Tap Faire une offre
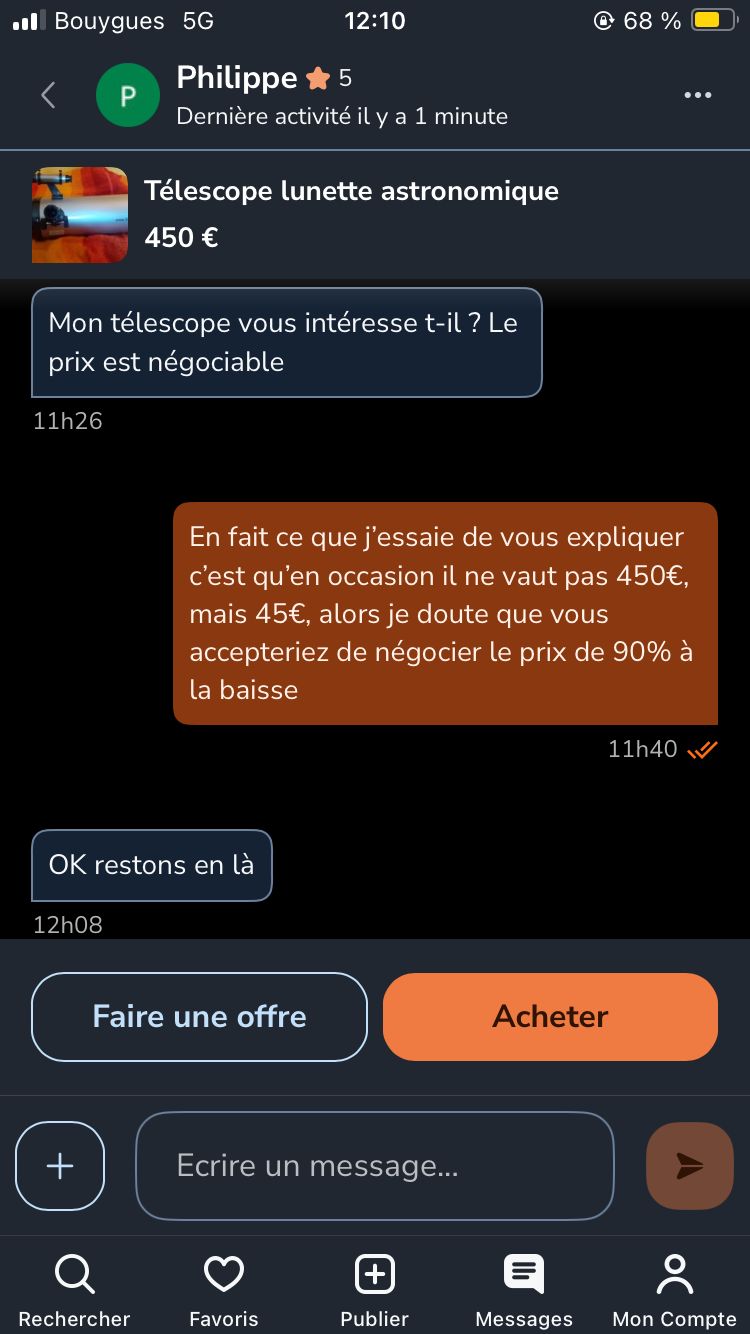This screenshot has width=750, height=1334. click(x=199, y=1016)
